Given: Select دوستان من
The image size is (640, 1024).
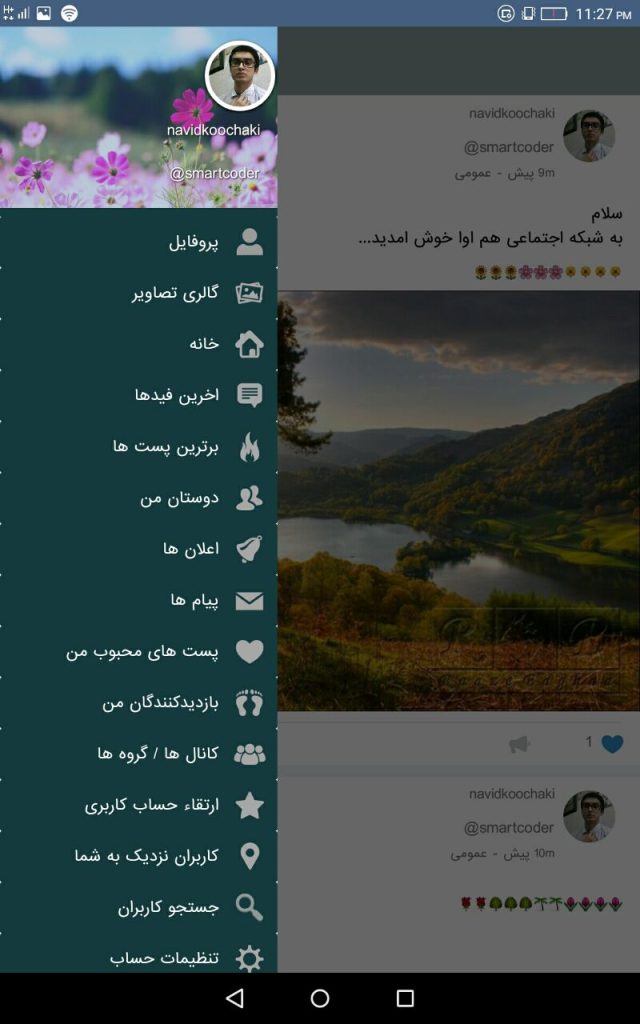Looking at the screenshot, I should click(138, 498).
